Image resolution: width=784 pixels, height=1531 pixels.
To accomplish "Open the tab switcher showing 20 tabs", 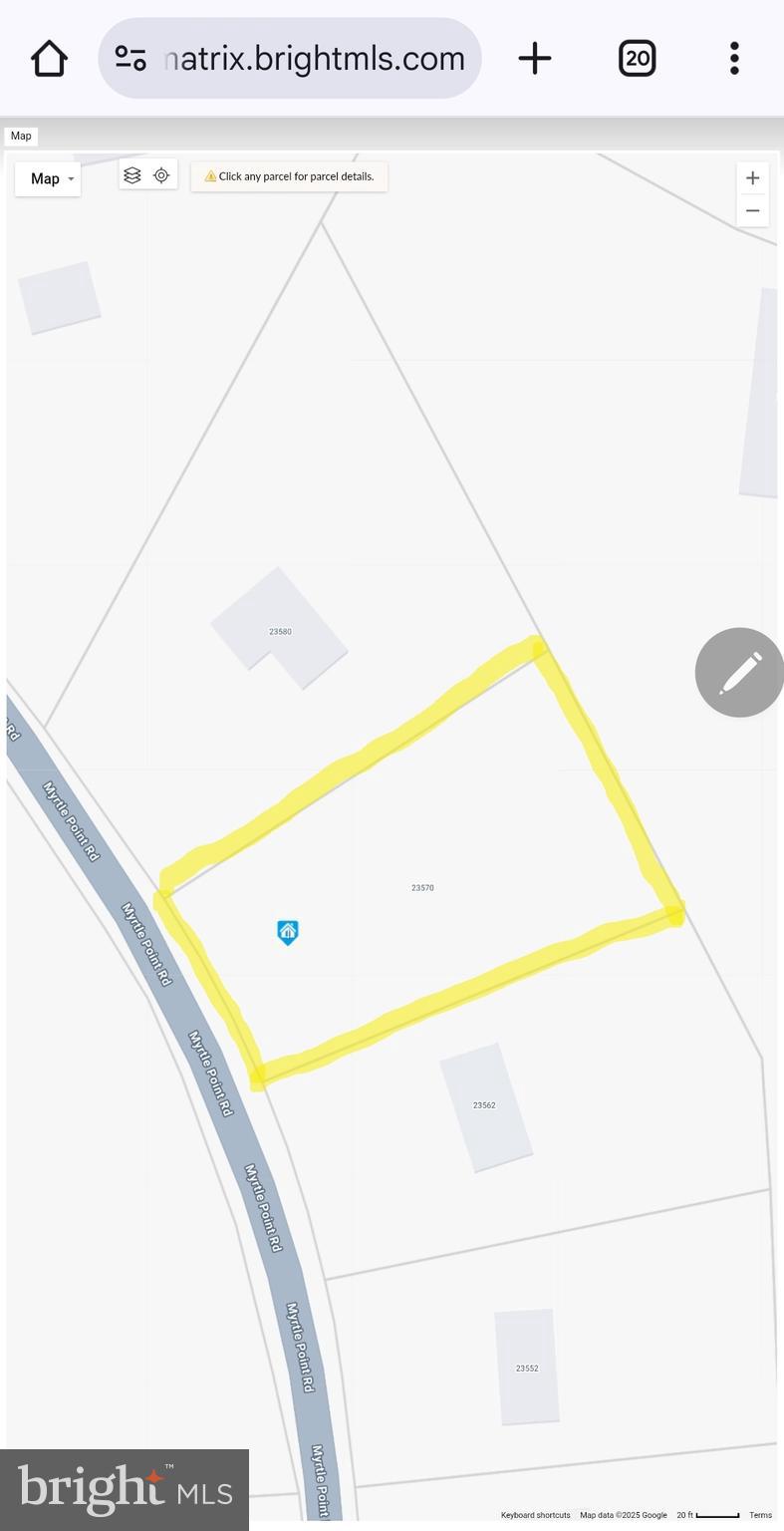I will 636,58.
